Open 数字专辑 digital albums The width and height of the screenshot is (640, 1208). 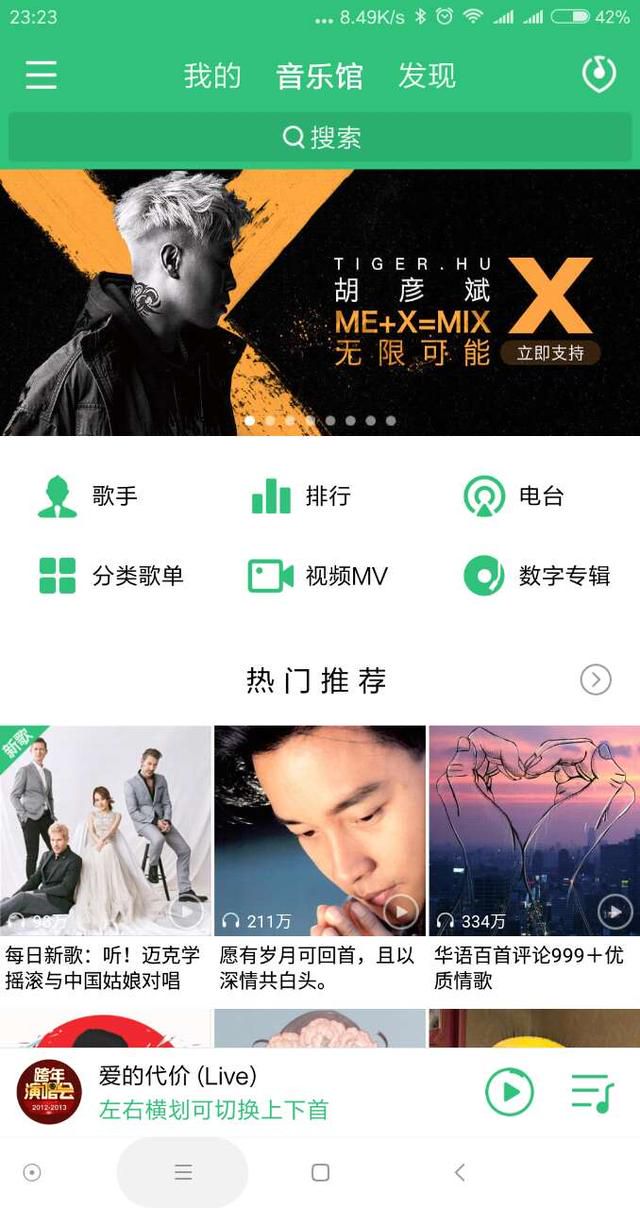[537, 576]
